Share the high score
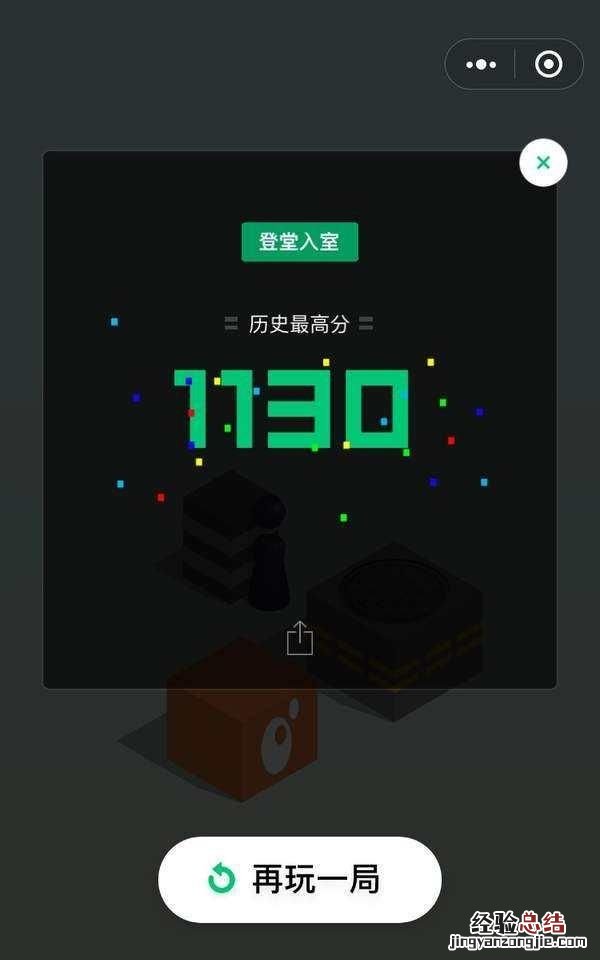 click(x=300, y=637)
